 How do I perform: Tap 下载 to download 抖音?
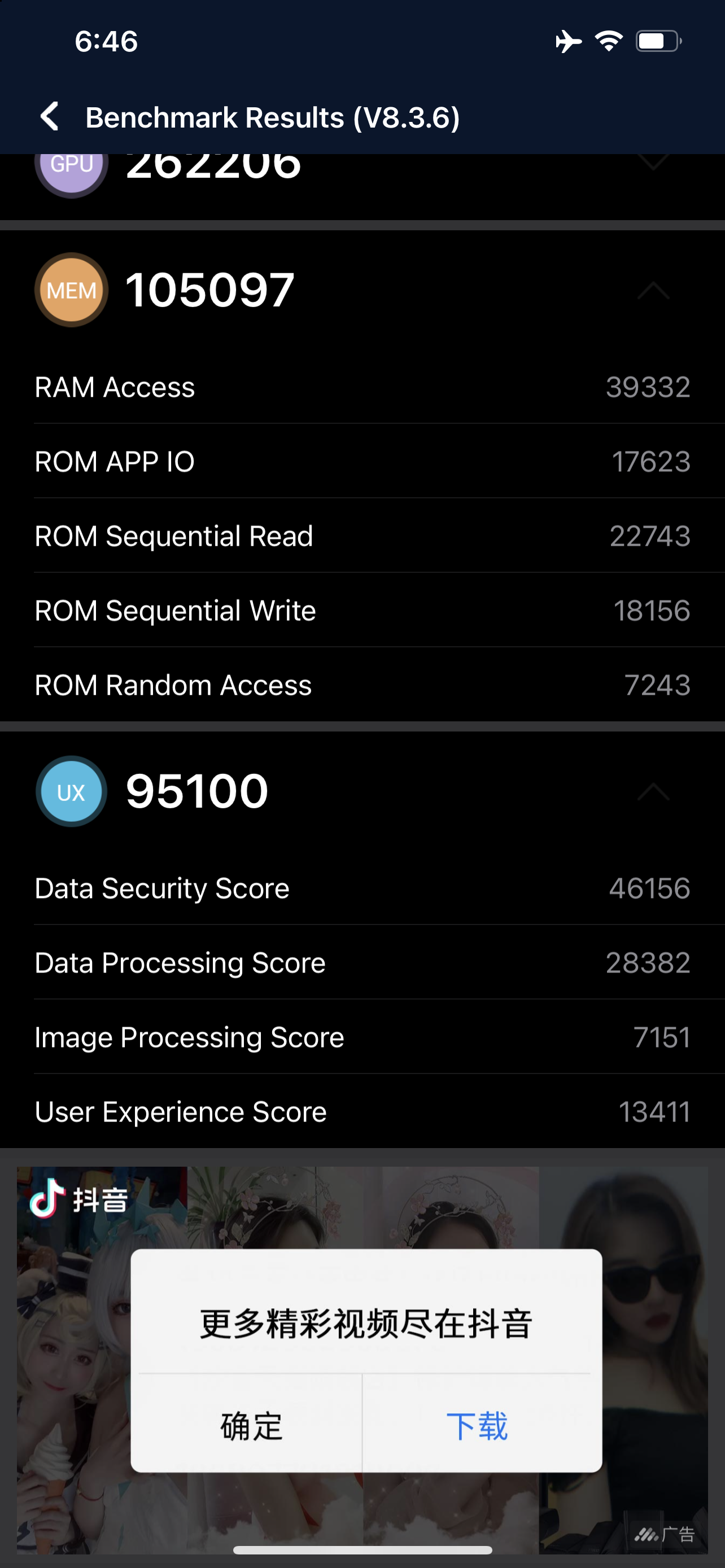(477, 1426)
